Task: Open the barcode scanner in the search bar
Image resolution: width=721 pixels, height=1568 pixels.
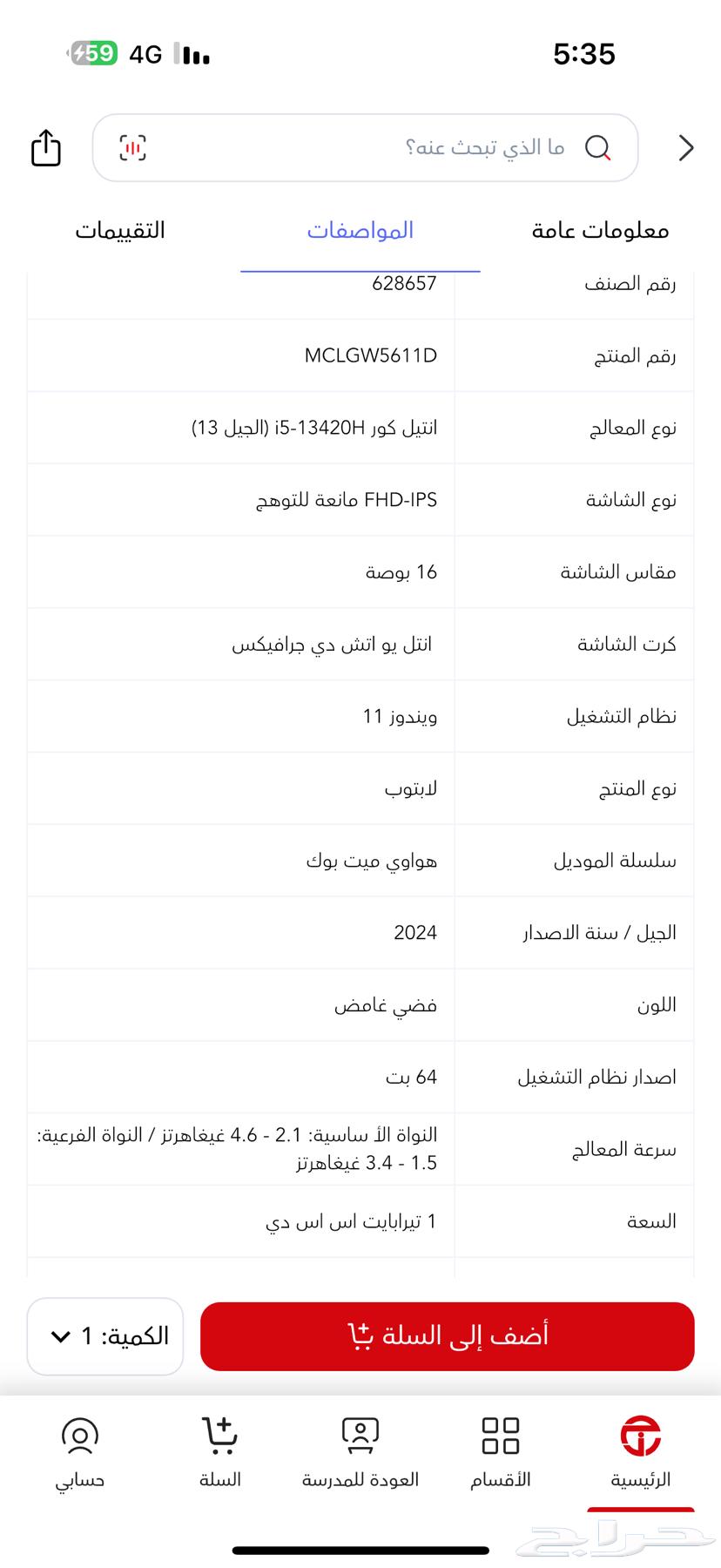Action: click(131, 148)
